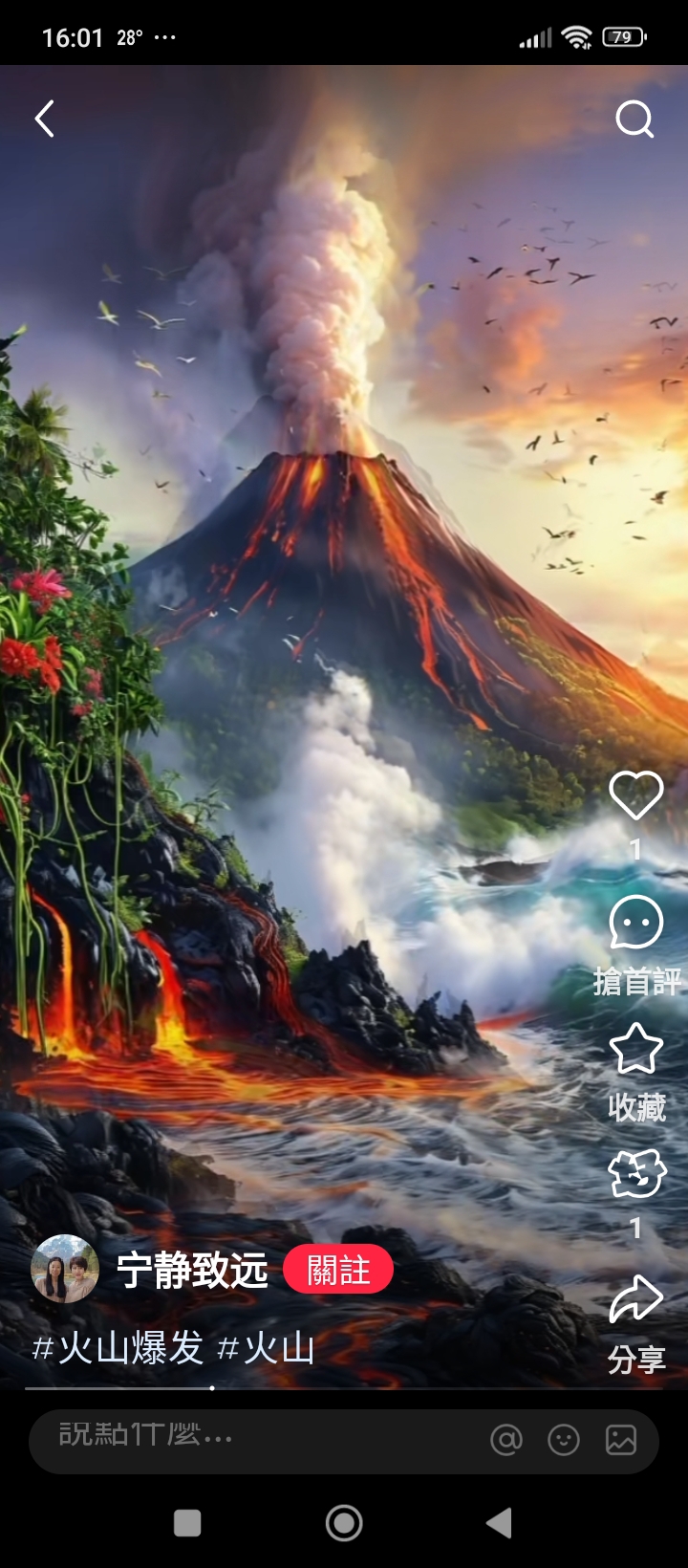Open the emoji picker in comment bar
Image resolution: width=688 pixels, height=1568 pixels.
[564, 1440]
